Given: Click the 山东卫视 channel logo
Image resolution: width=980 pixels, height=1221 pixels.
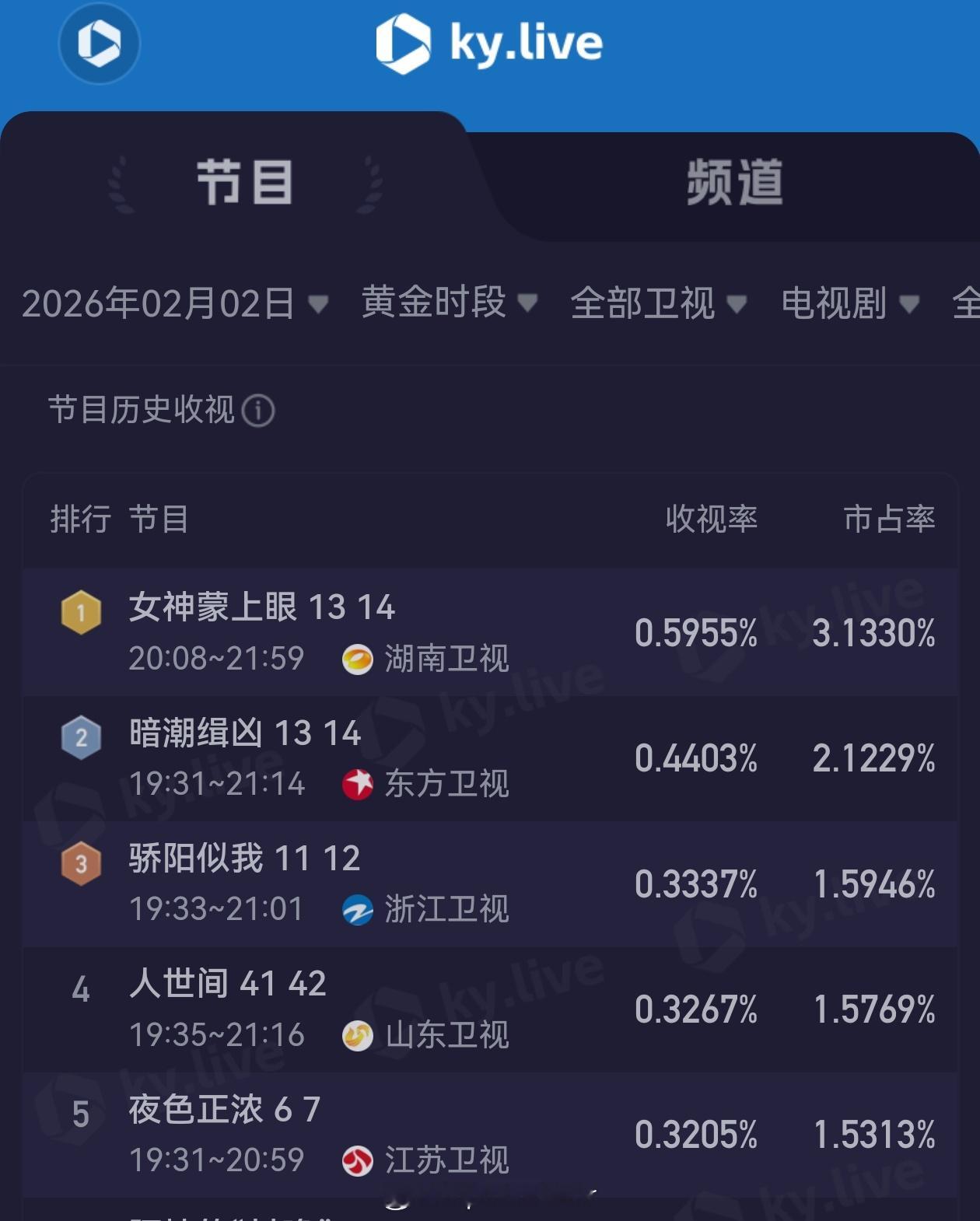Looking at the screenshot, I should point(359,1035).
